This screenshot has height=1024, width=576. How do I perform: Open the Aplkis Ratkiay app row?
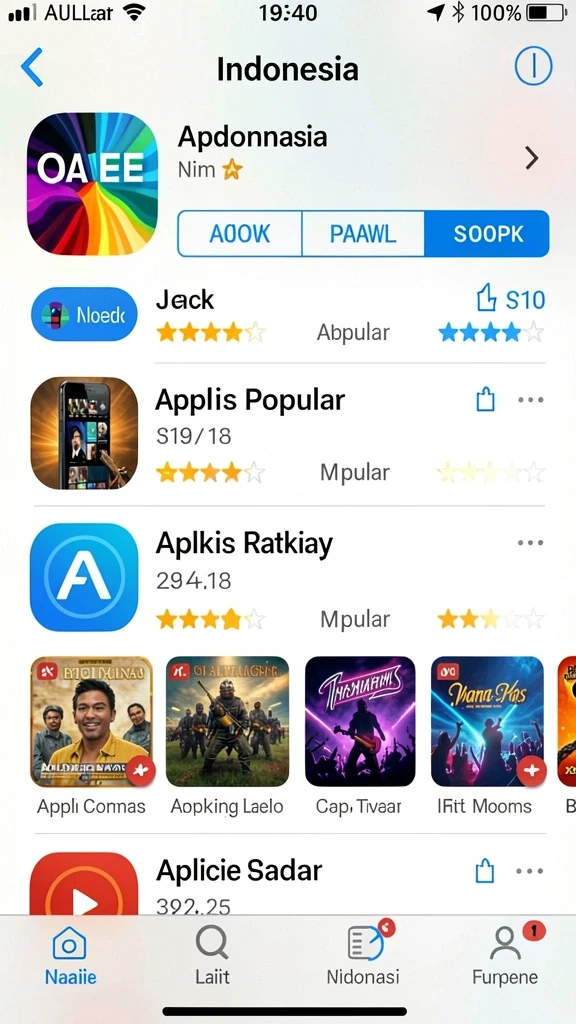coord(288,577)
